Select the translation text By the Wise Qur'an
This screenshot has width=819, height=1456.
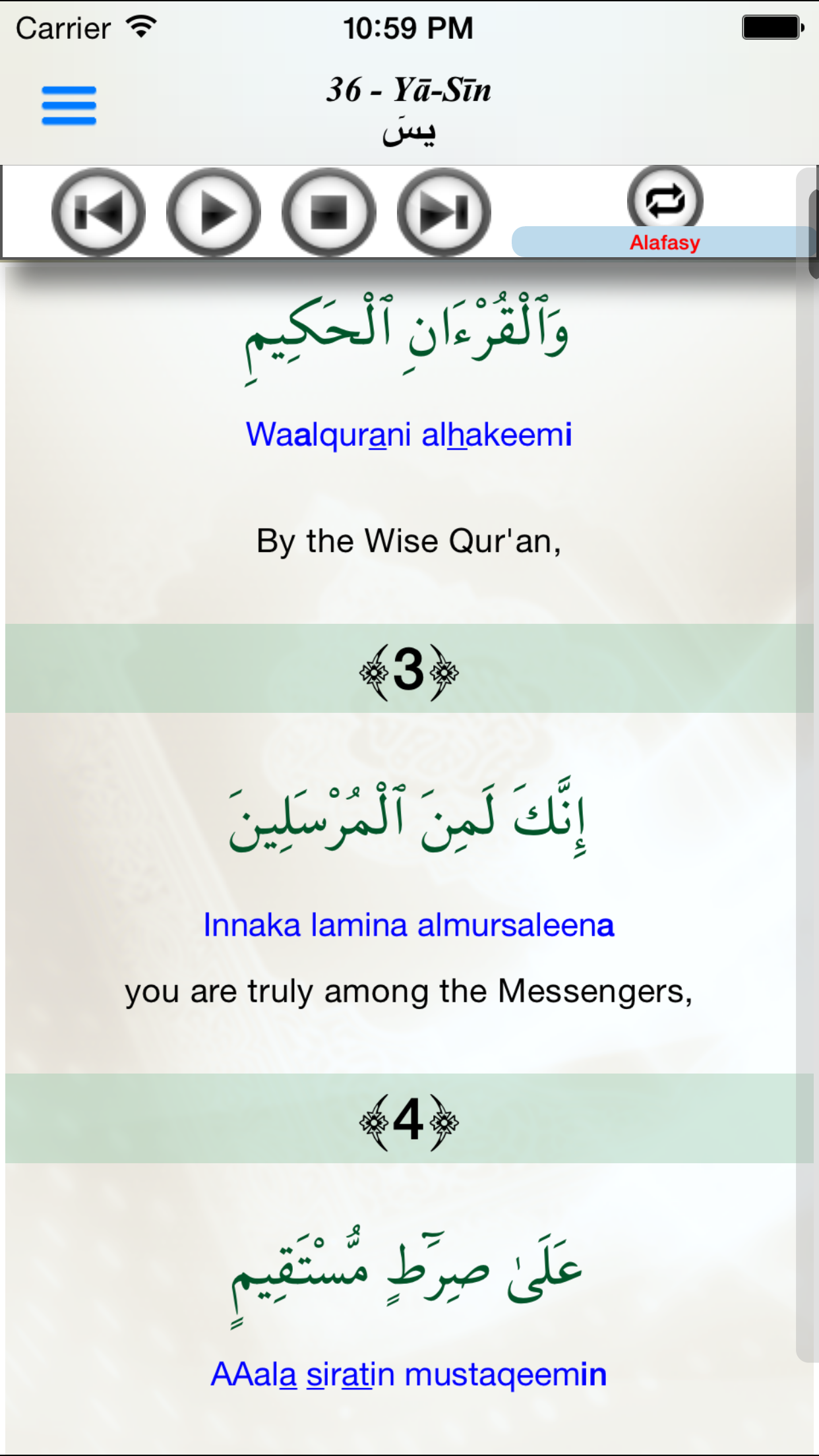click(x=409, y=541)
